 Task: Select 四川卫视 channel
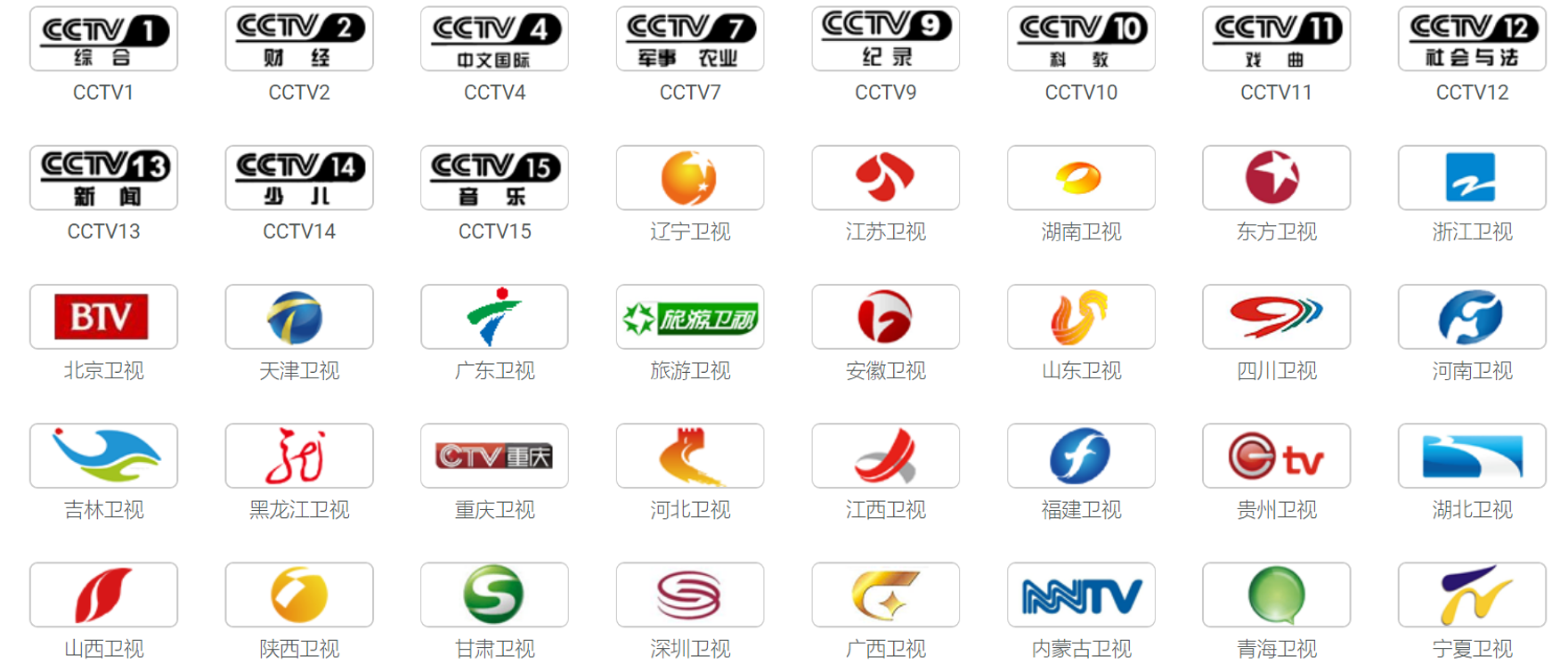pos(1276,317)
